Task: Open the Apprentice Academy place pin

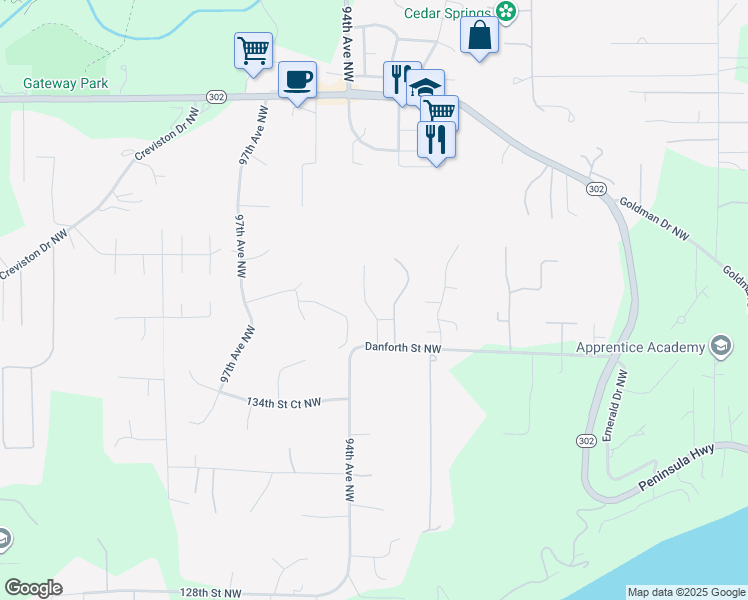Action: [721, 346]
